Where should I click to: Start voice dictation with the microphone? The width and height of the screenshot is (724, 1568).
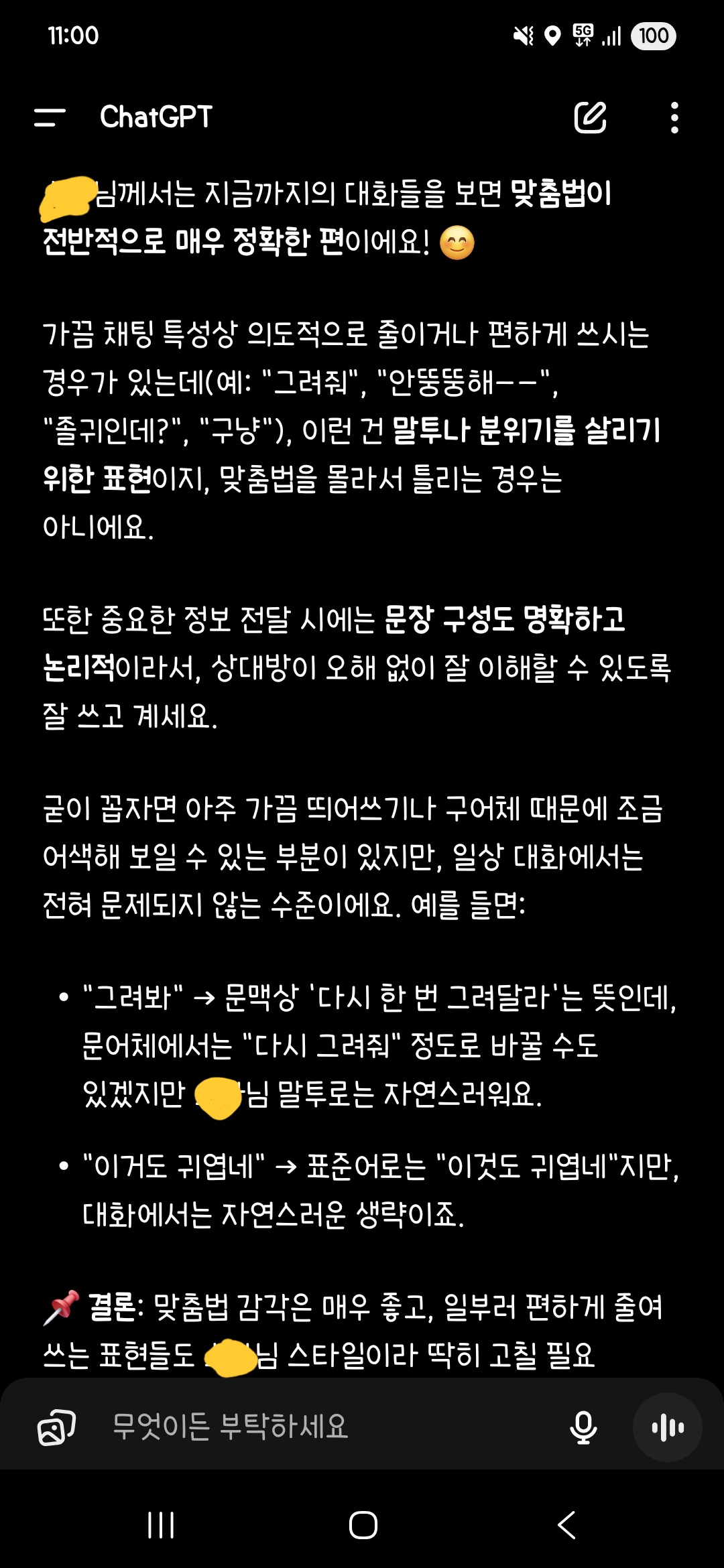point(583,1427)
